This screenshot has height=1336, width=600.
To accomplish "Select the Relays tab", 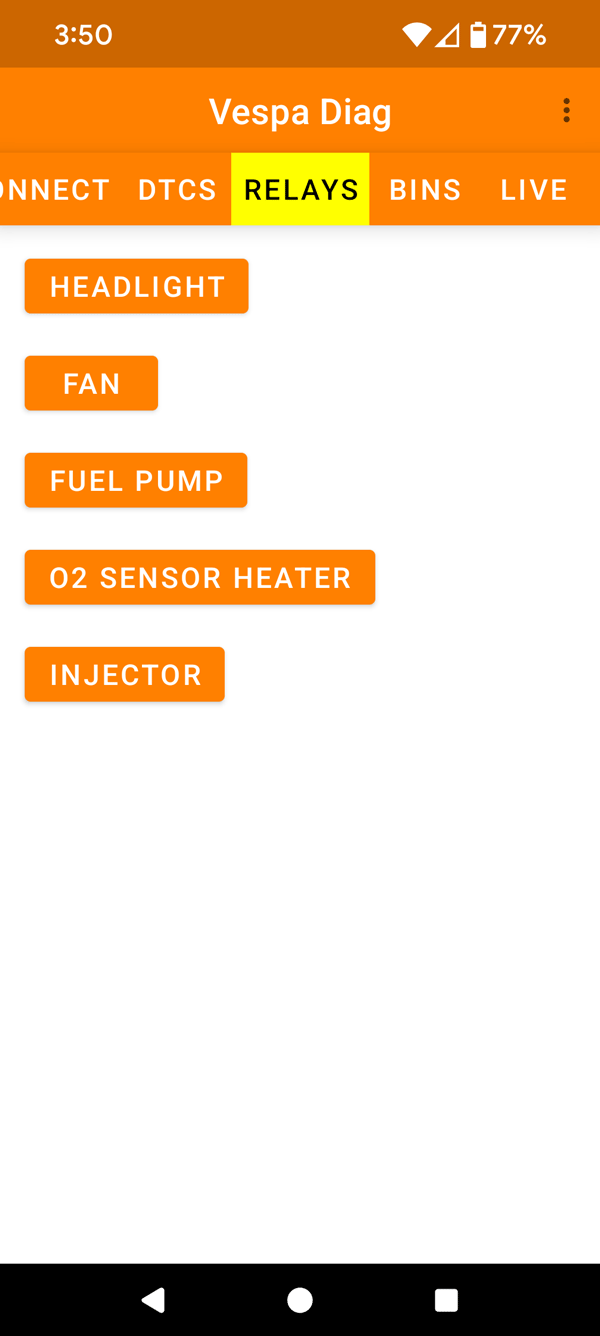I will [x=300, y=189].
